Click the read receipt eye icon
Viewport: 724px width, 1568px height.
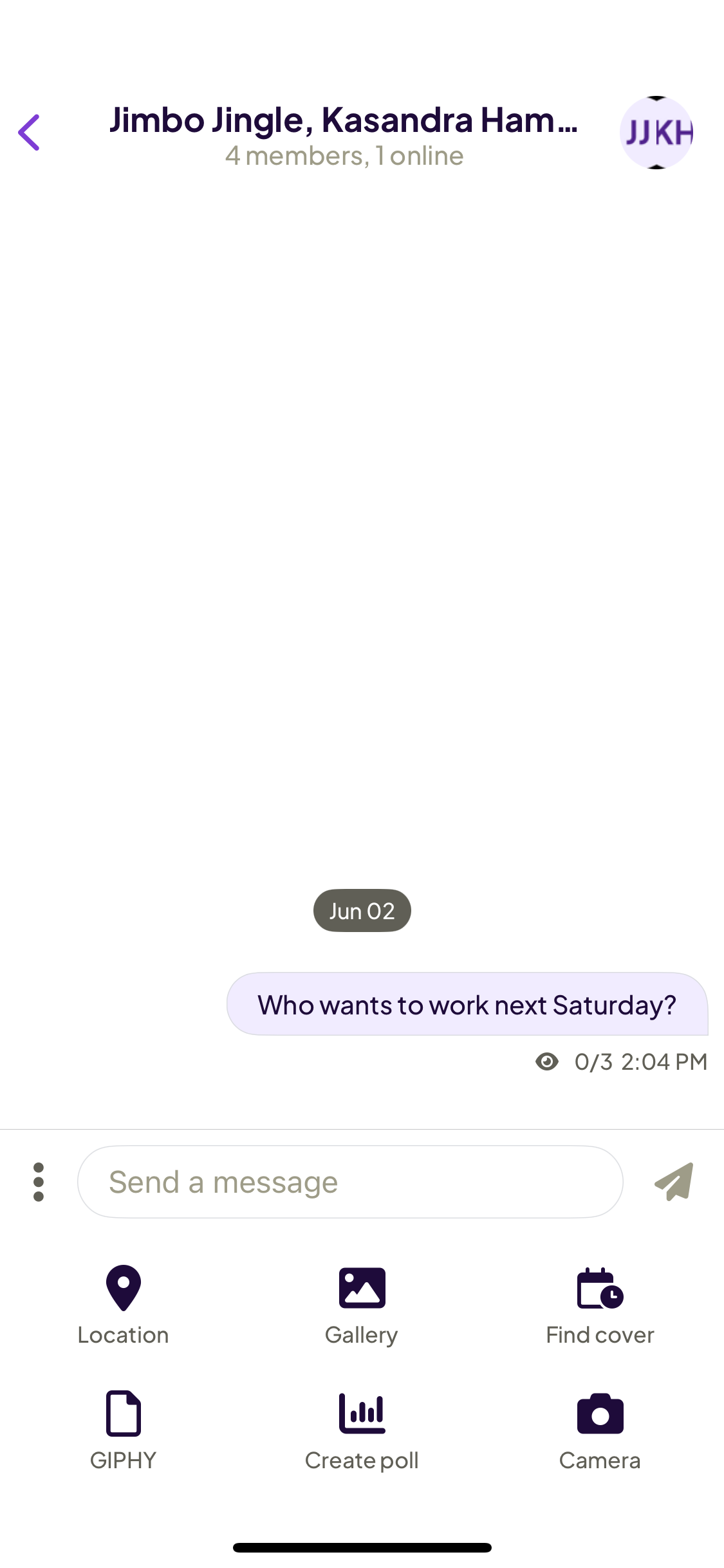[x=548, y=1062]
